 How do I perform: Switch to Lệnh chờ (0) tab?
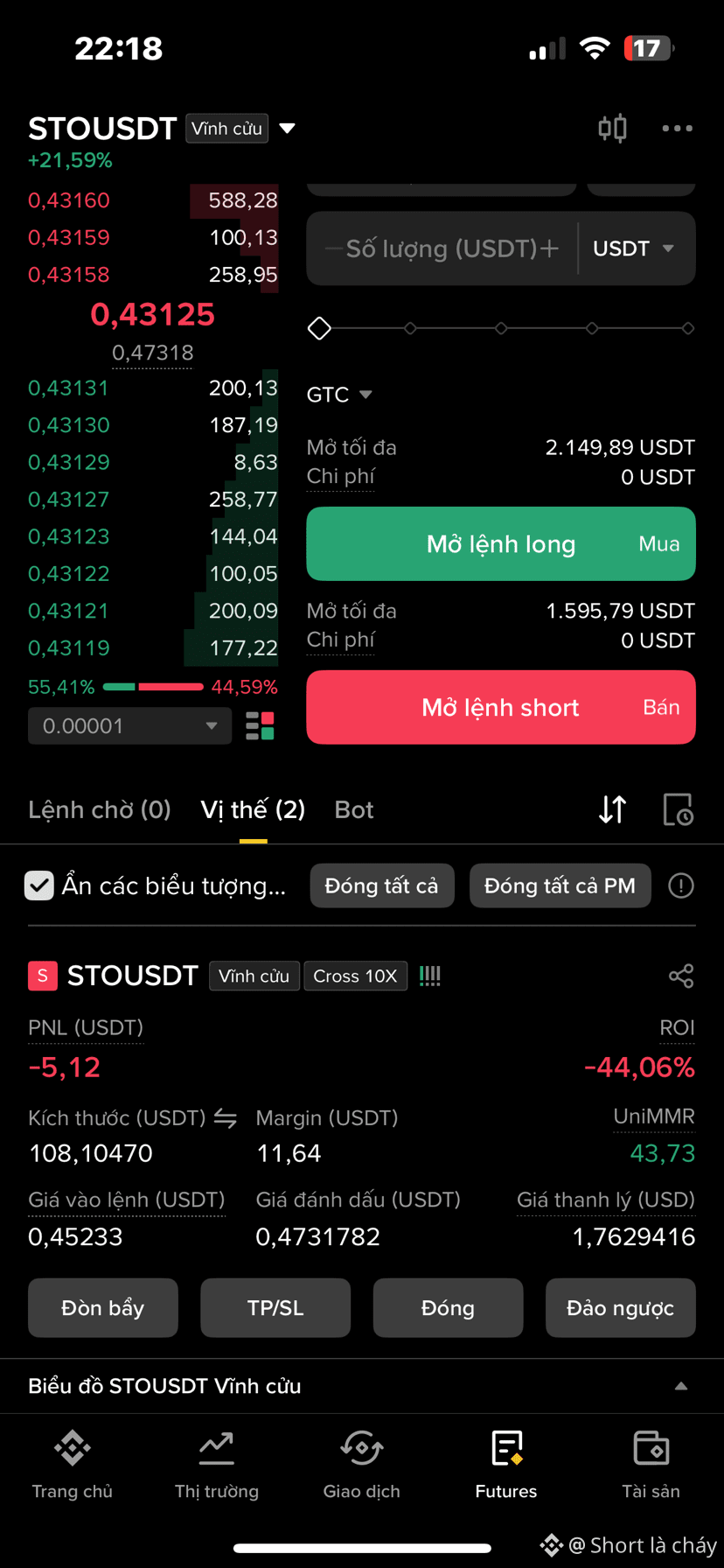pos(100,809)
